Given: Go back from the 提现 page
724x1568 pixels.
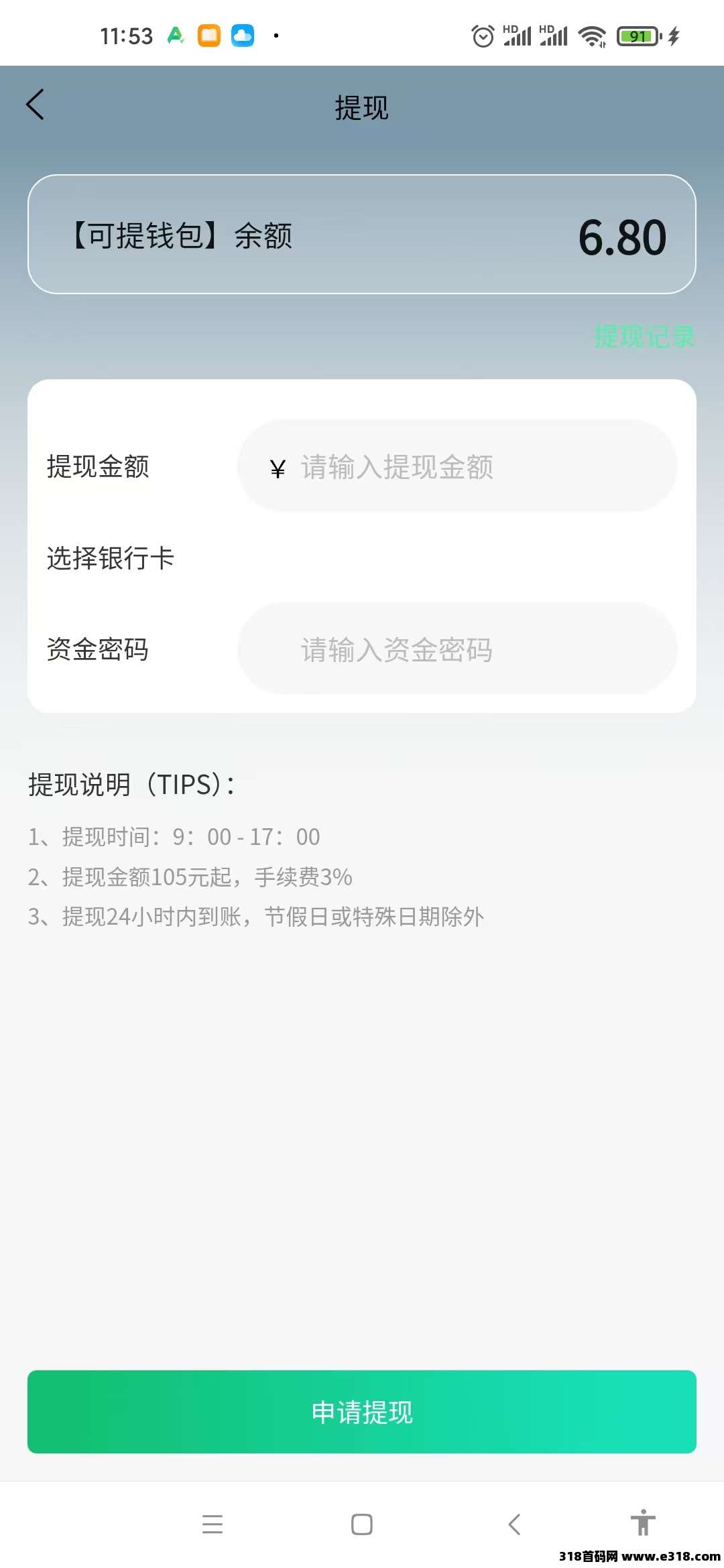Looking at the screenshot, I should [x=36, y=105].
